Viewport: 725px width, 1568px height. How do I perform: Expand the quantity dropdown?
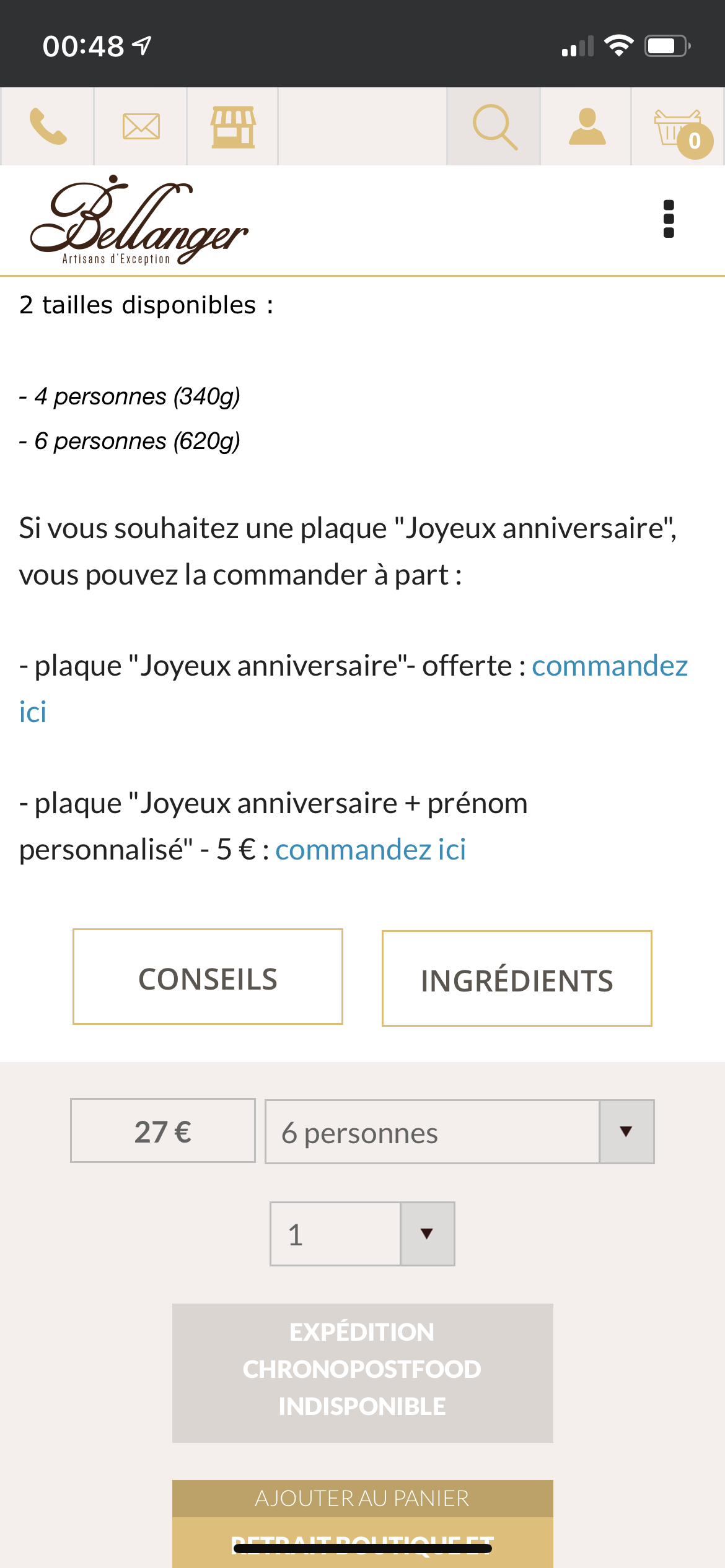click(x=362, y=1234)
